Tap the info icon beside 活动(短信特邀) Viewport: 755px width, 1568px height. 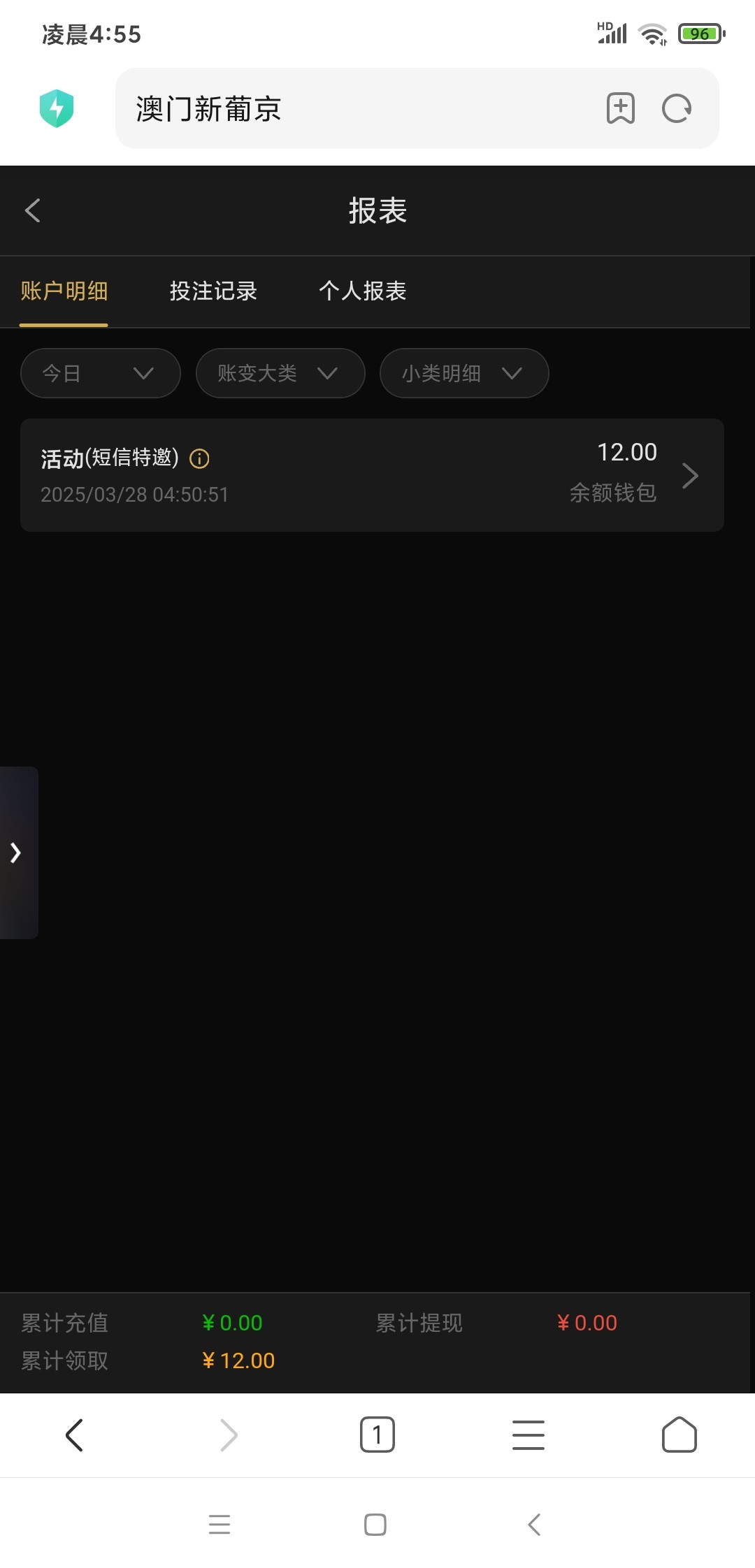click(199, 458)
